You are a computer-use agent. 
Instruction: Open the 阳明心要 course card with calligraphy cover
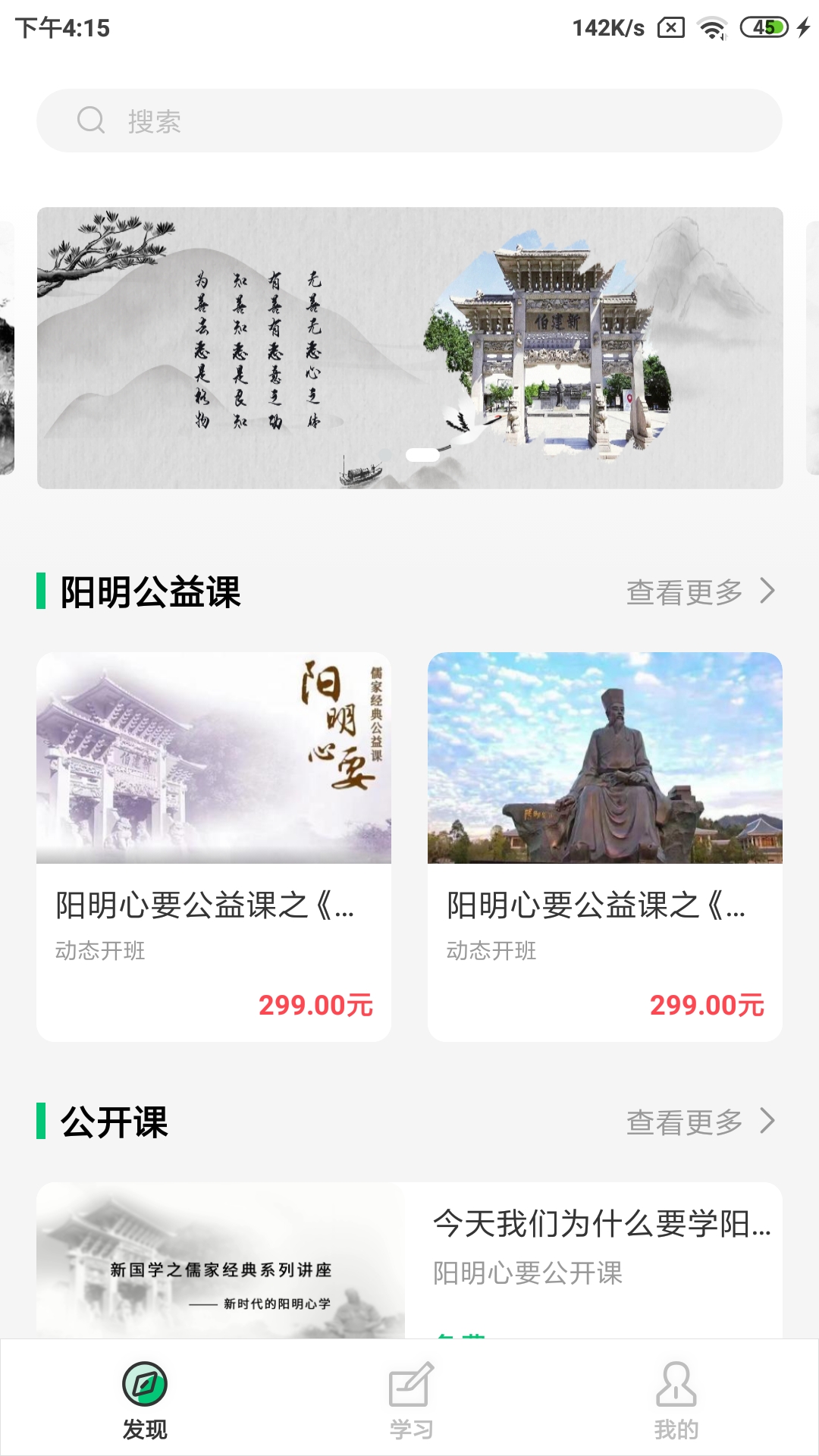tap(214, 846)
